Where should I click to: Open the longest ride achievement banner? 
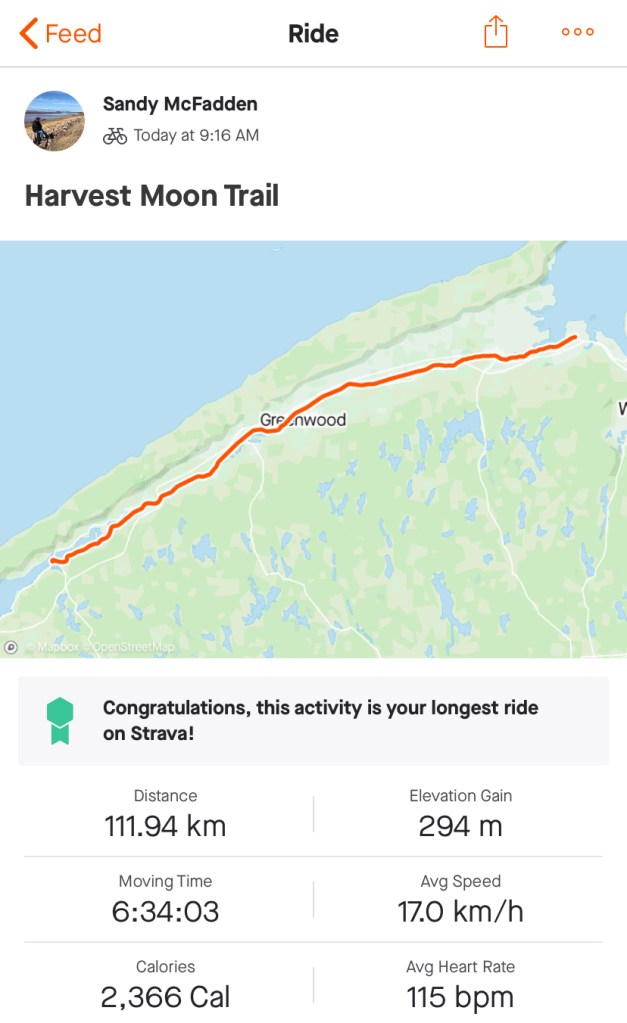[x=313, y=720]
